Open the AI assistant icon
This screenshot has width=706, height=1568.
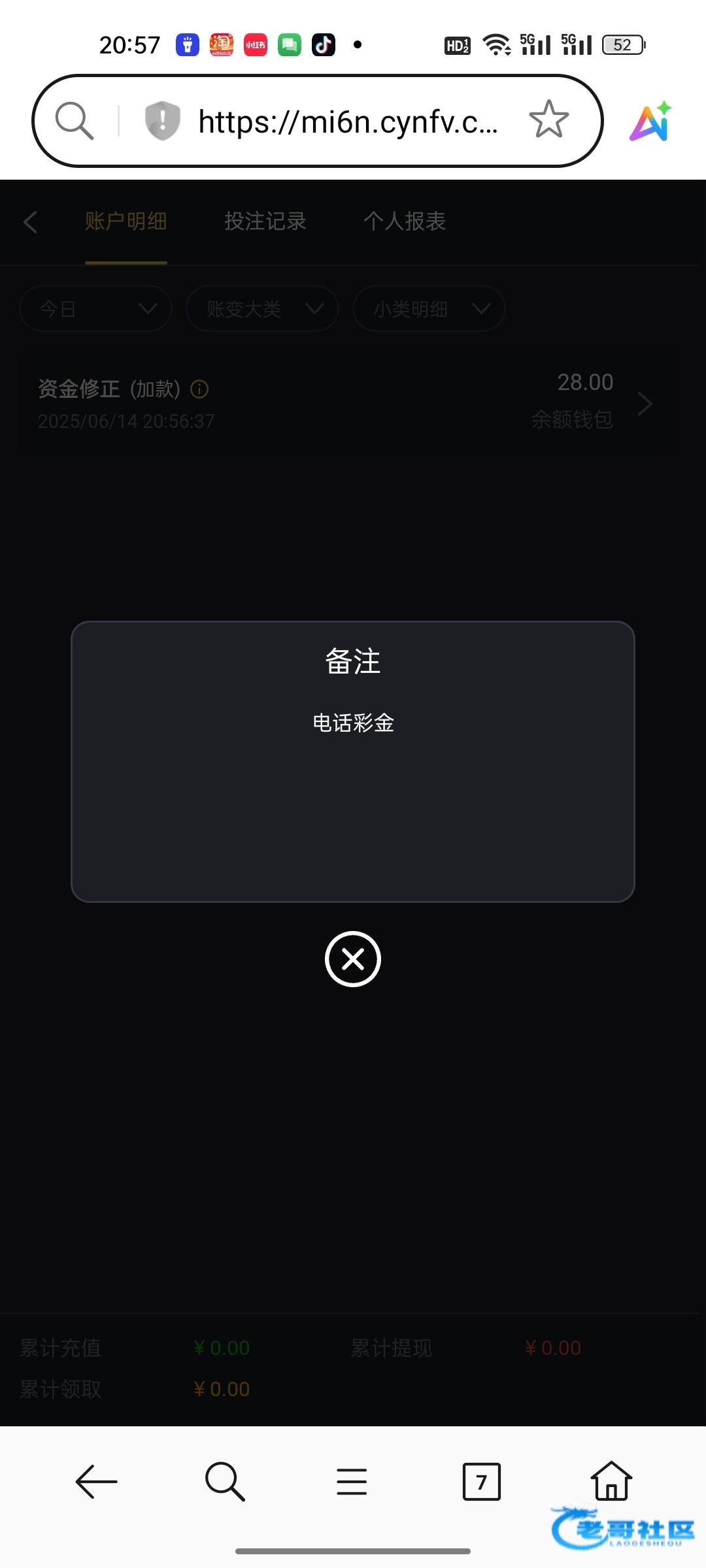tap(650, 122)
